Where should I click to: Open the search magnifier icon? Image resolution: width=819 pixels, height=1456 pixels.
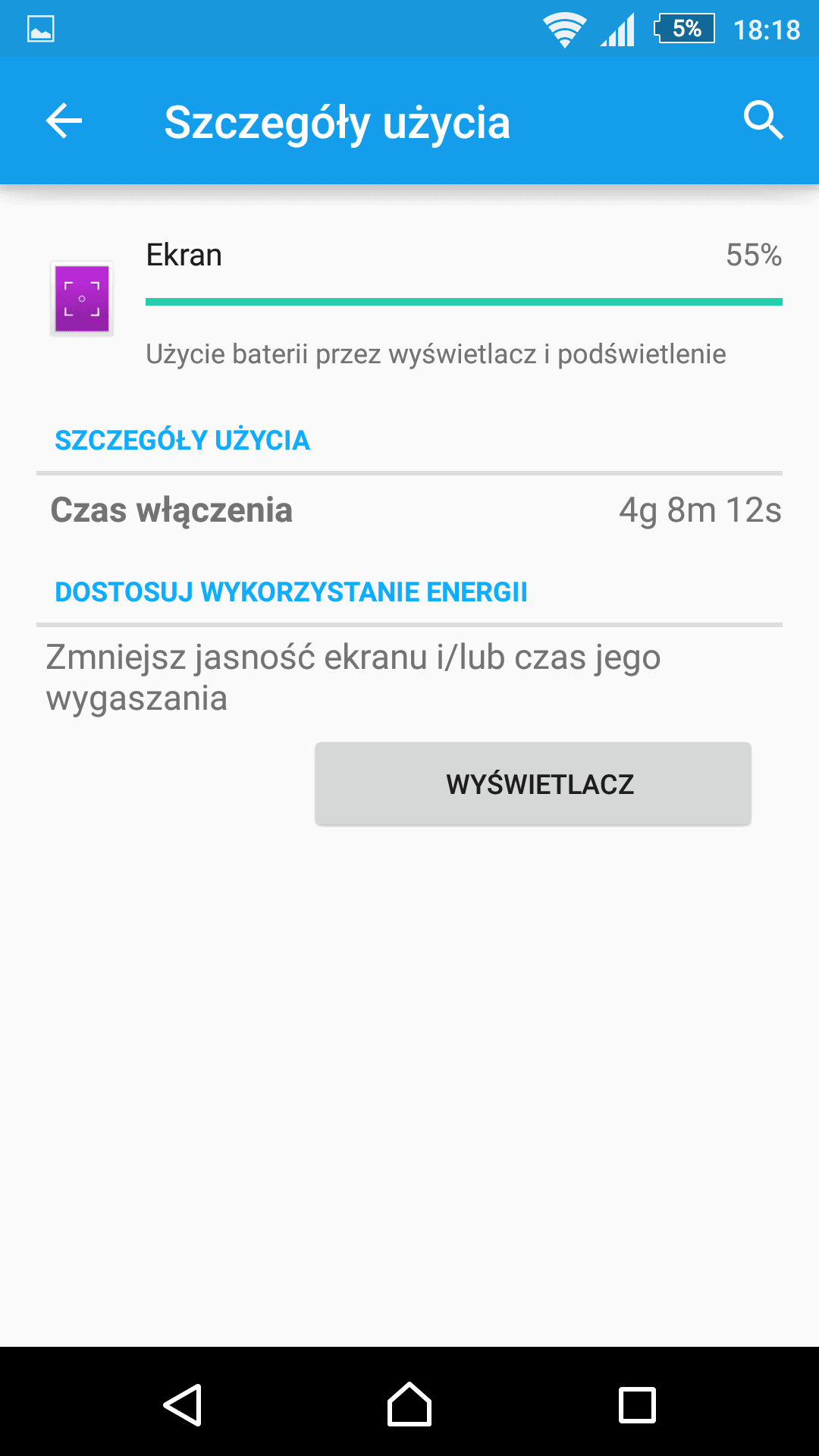(763, 121)
